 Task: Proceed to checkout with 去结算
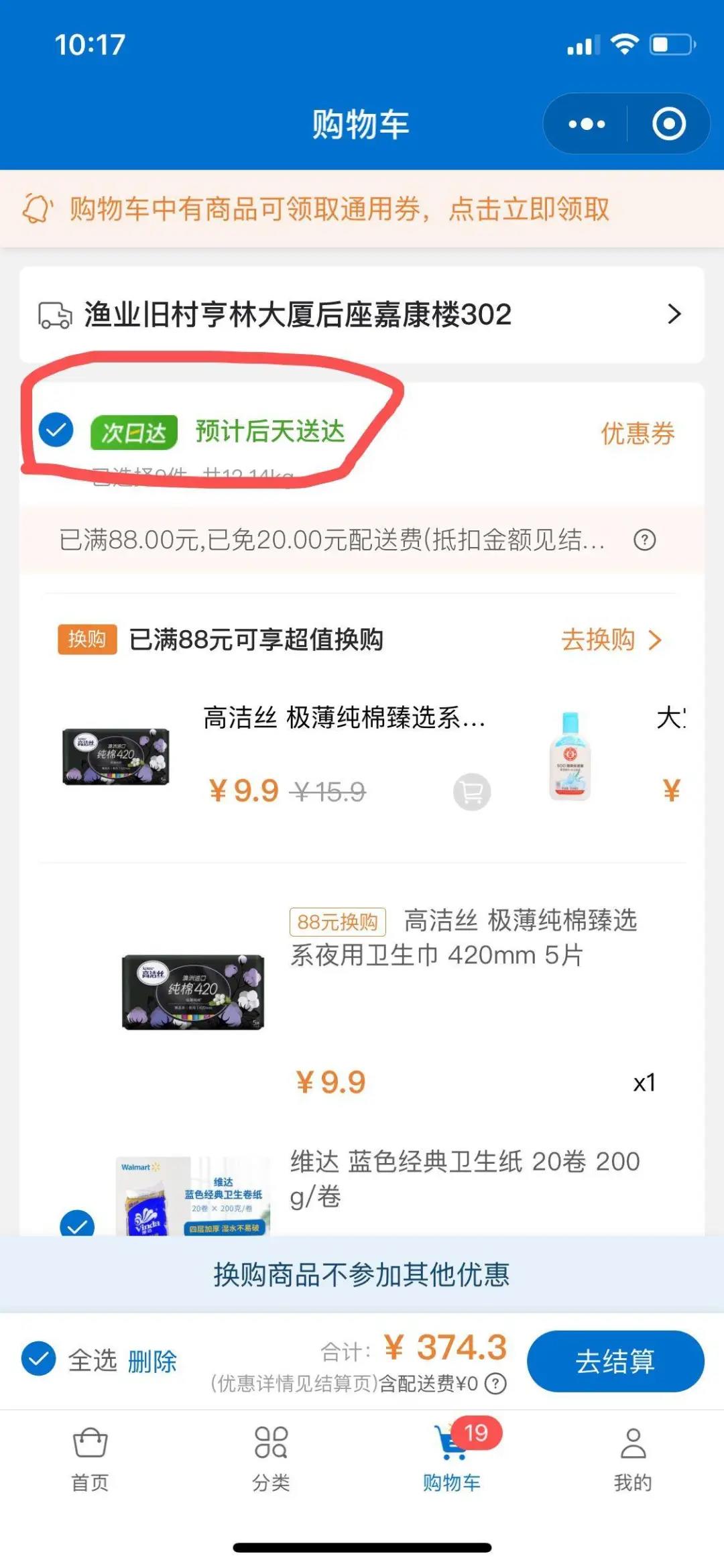pyautogui.click(x=615, y=1362)
